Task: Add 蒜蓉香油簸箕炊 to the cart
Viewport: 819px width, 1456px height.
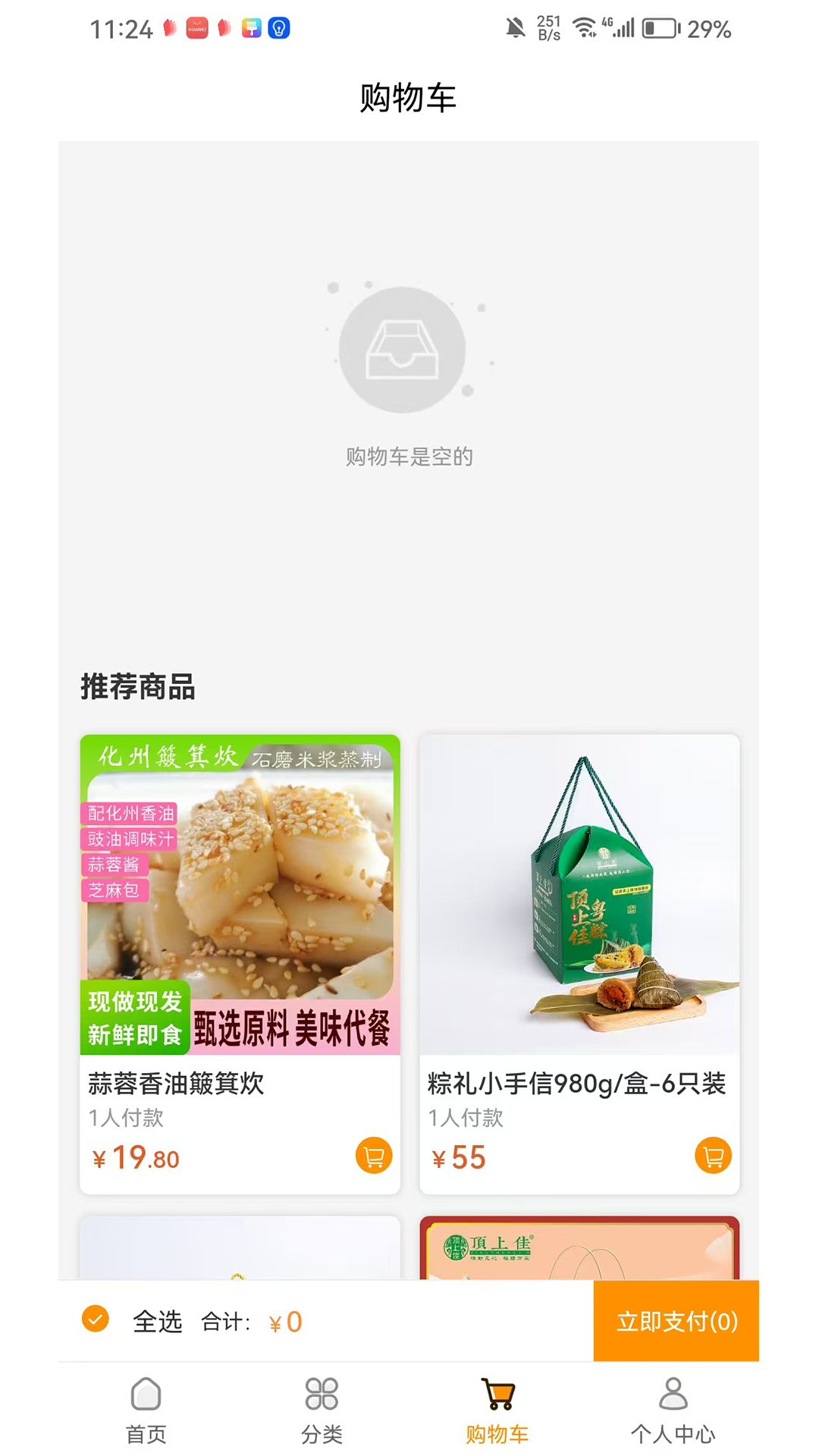Action: [x=373, y=1156]
